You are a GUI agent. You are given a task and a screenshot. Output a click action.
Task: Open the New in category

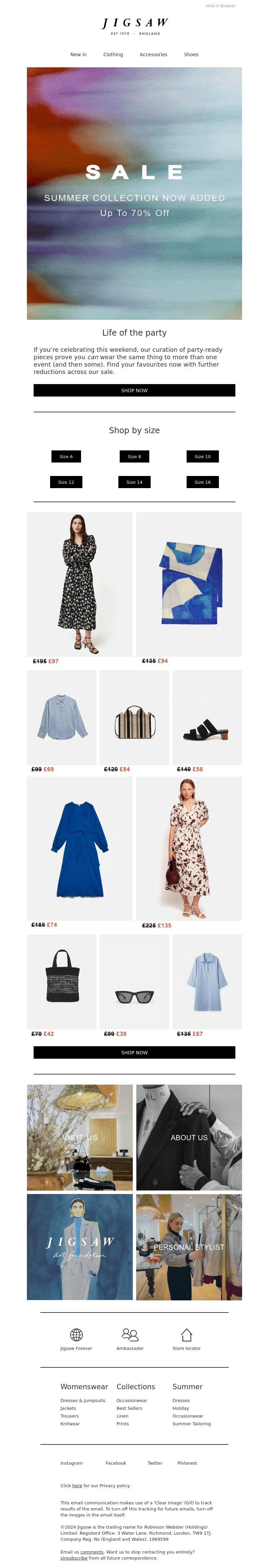(78, 55)
